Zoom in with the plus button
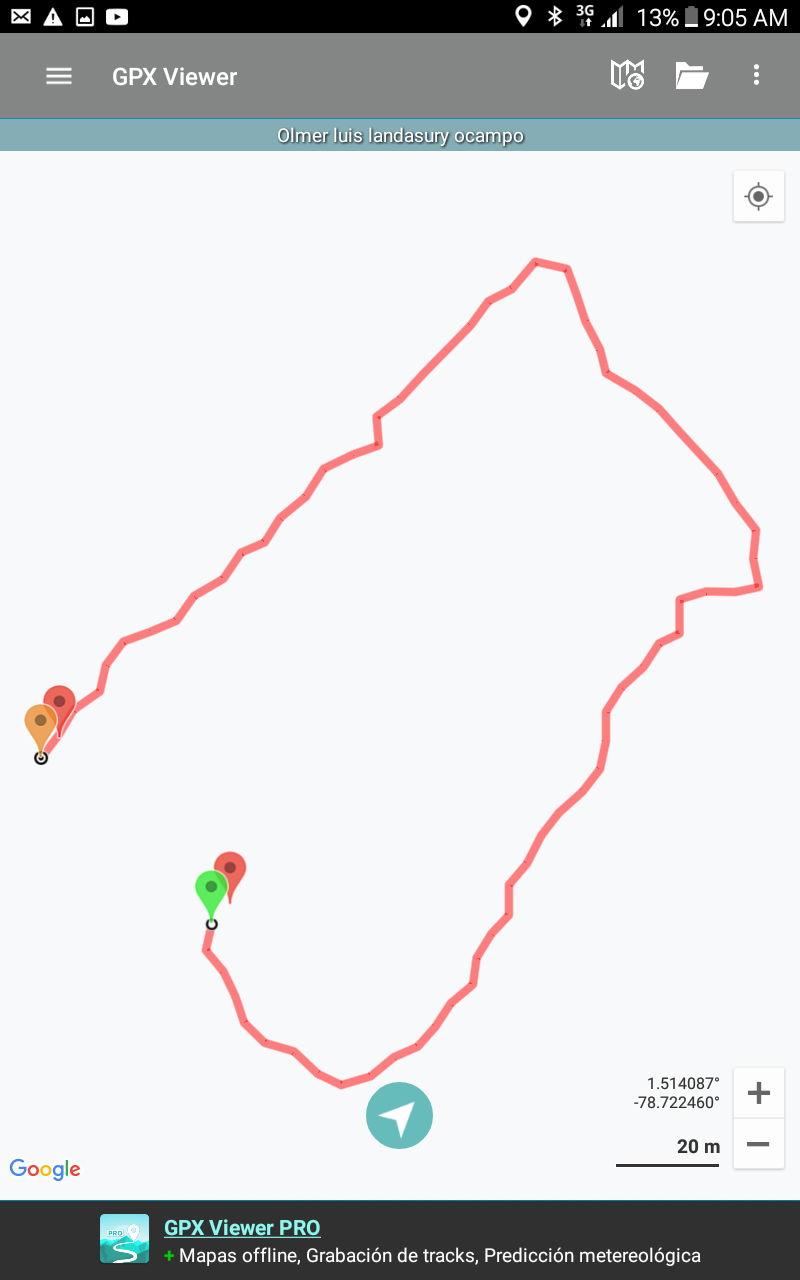800x1280 pixels. (758, 1093)
